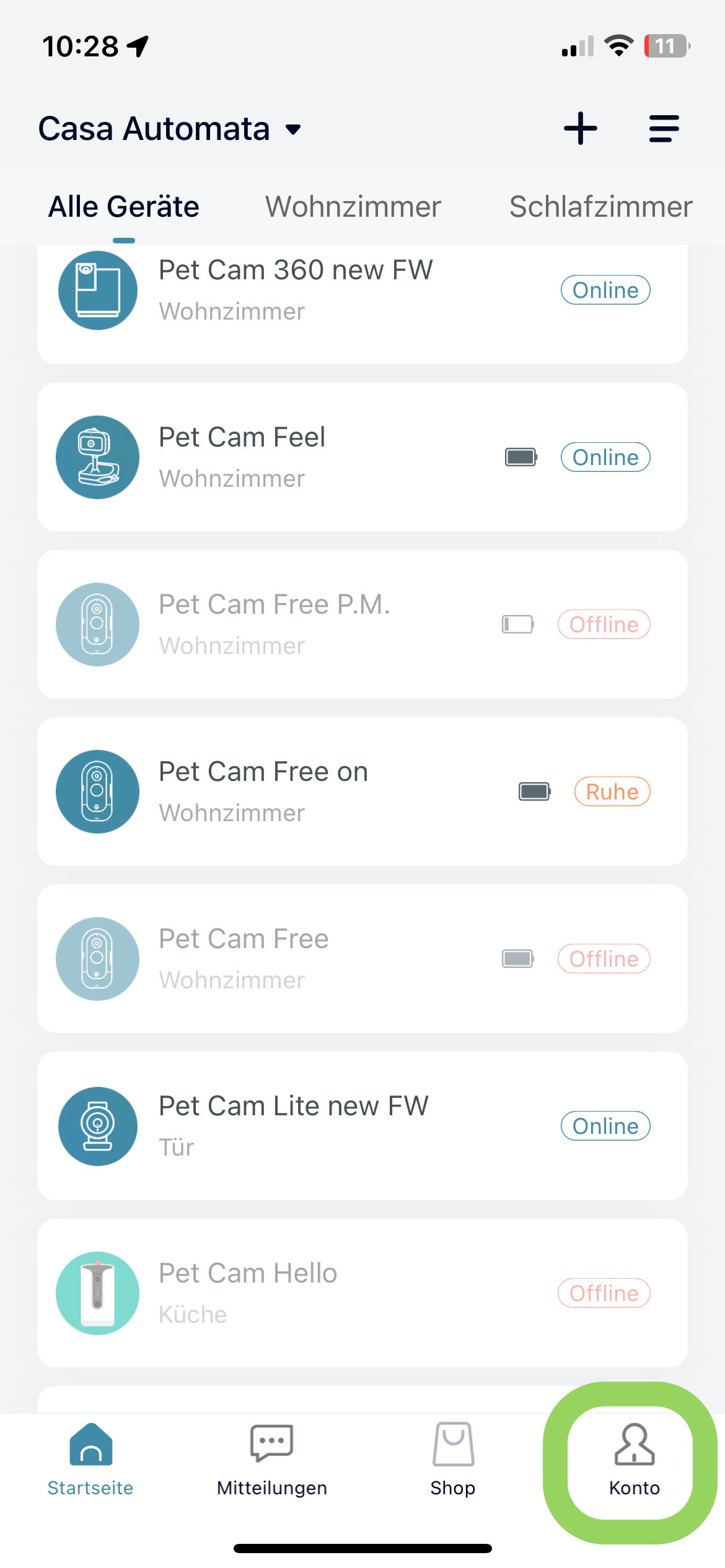
Task: Open the Mitteilungen tab
Action: coord(272,1460)
